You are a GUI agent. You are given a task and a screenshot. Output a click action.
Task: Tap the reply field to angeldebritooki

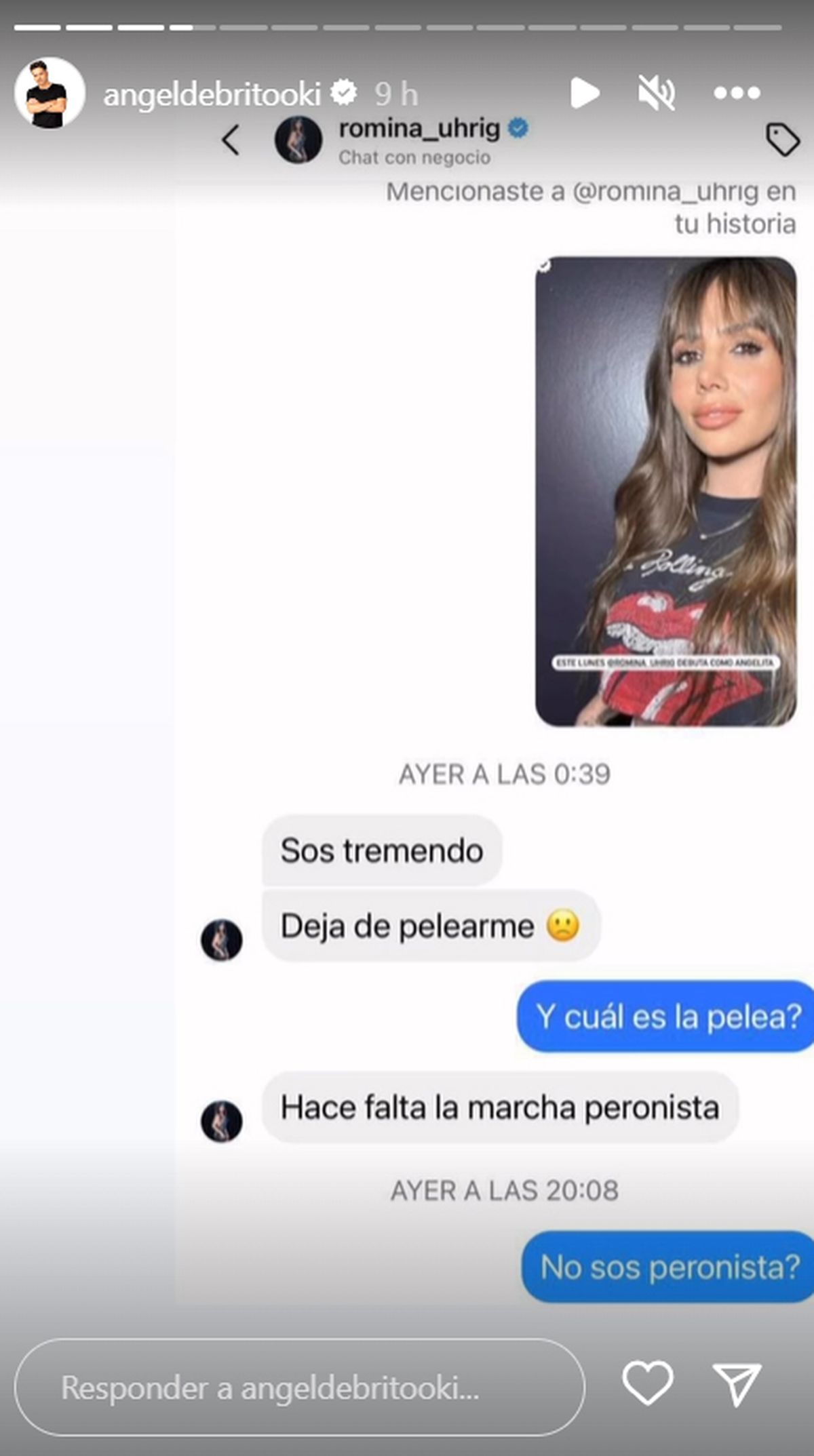coord(298,1388)
